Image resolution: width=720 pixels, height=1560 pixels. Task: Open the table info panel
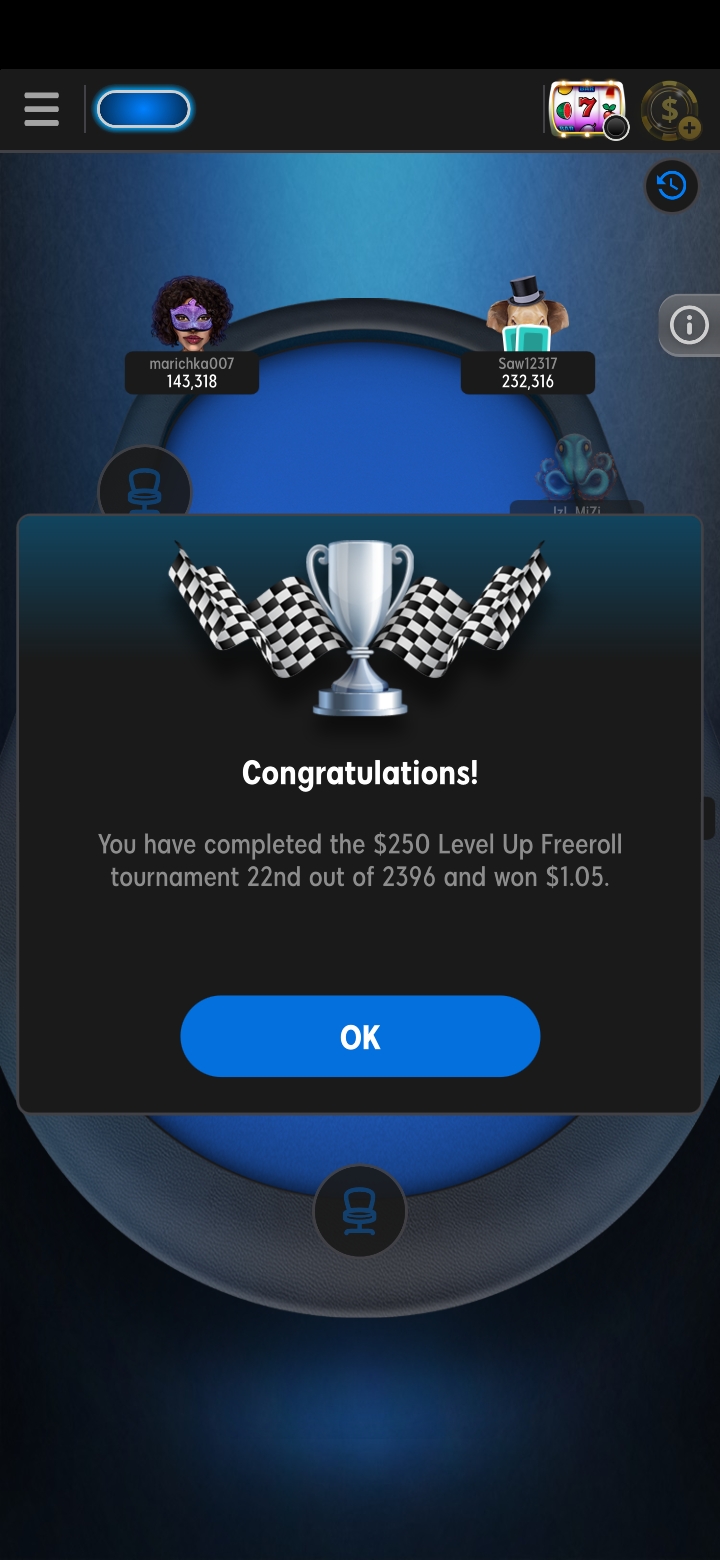click(x=689, y=325)
